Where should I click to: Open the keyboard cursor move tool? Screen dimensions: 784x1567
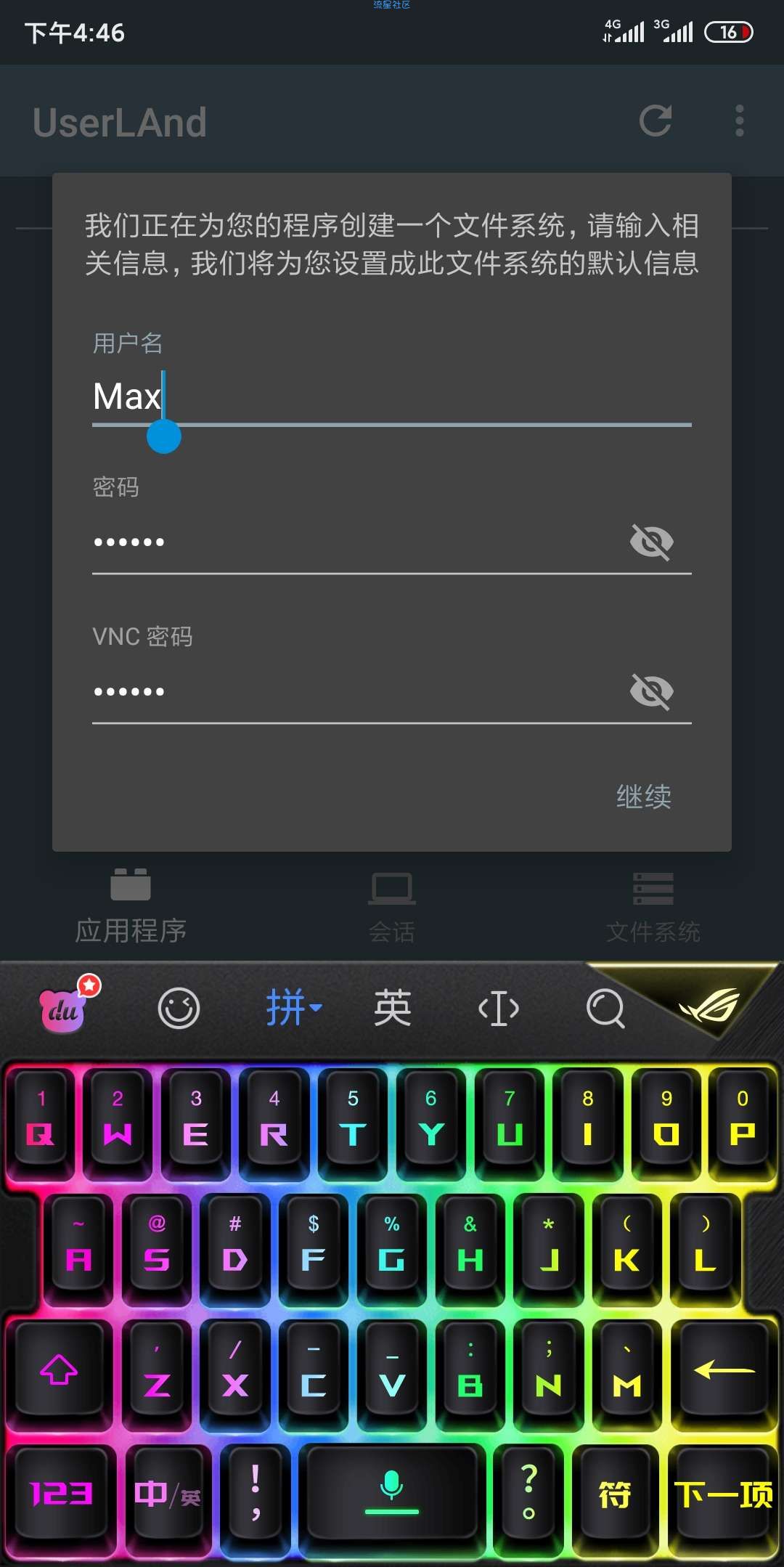tap(499, 1009)
